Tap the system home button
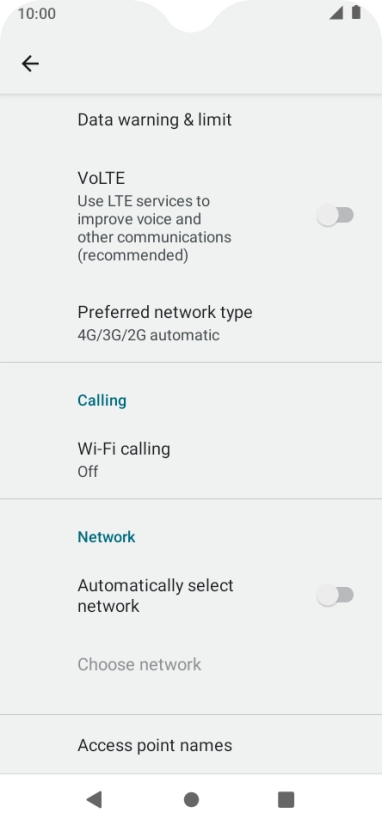 (x=191, y=800)
